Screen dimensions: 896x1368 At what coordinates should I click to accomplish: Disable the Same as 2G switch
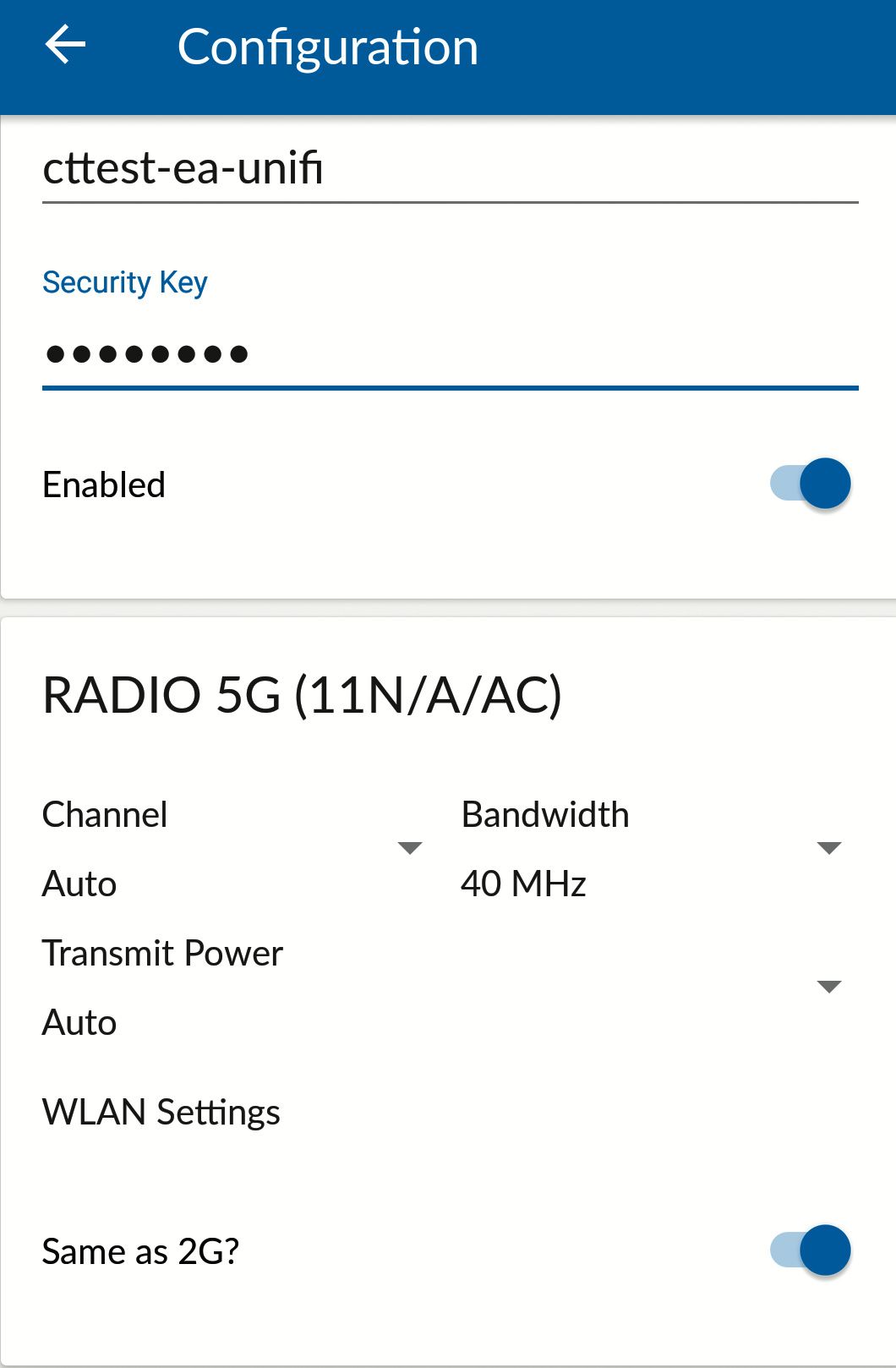[811, 1250]
